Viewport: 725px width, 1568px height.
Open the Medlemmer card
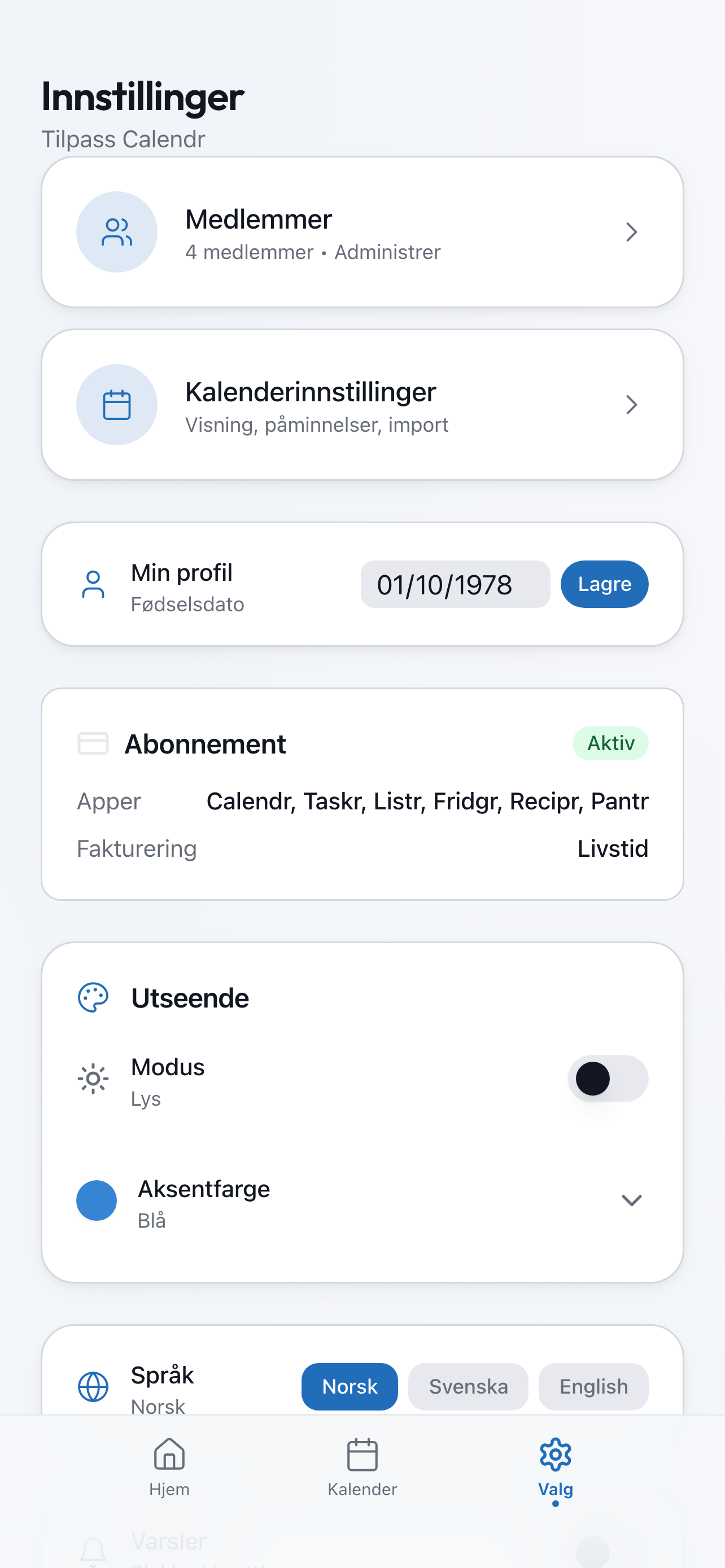362,232
